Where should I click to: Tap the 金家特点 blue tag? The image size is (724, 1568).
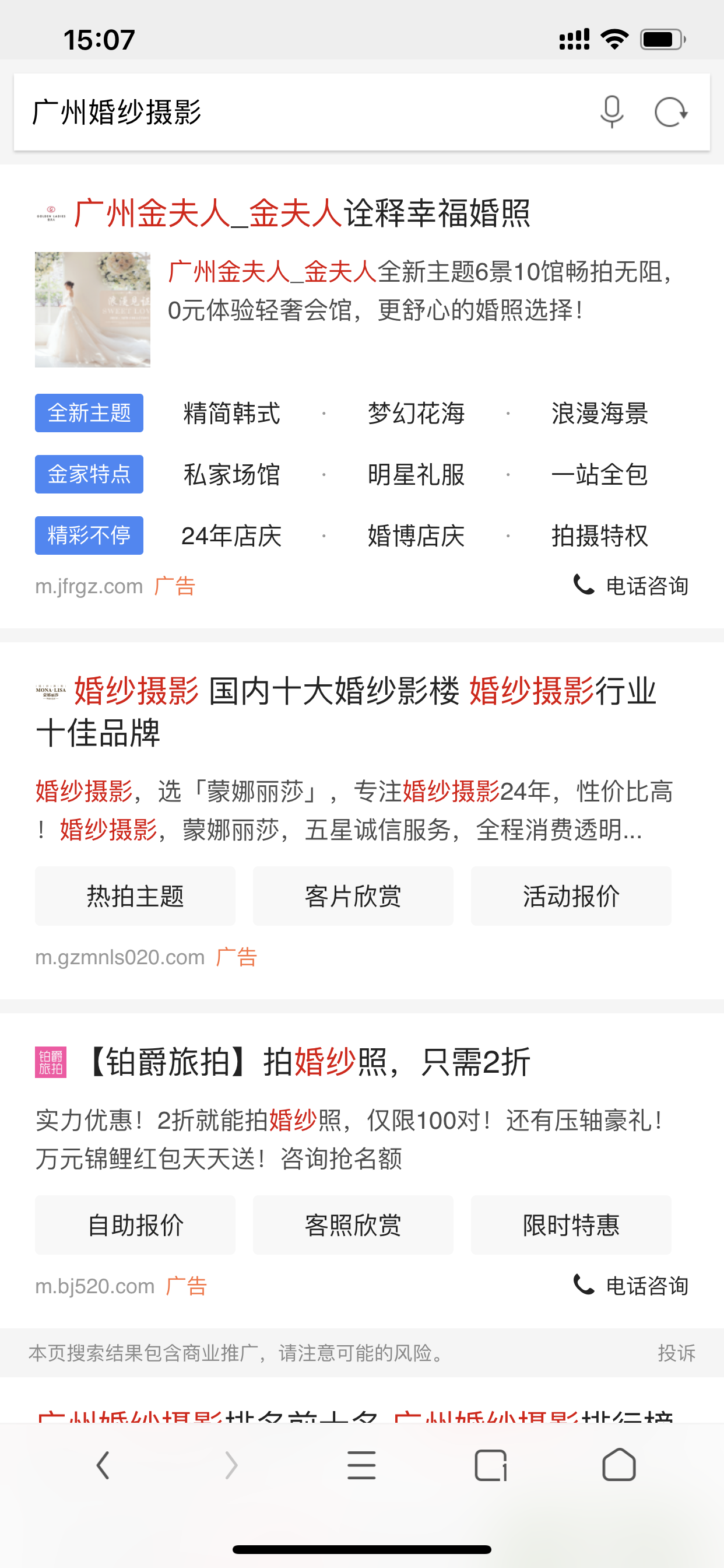pyautogui.click(x=89, y=474)
